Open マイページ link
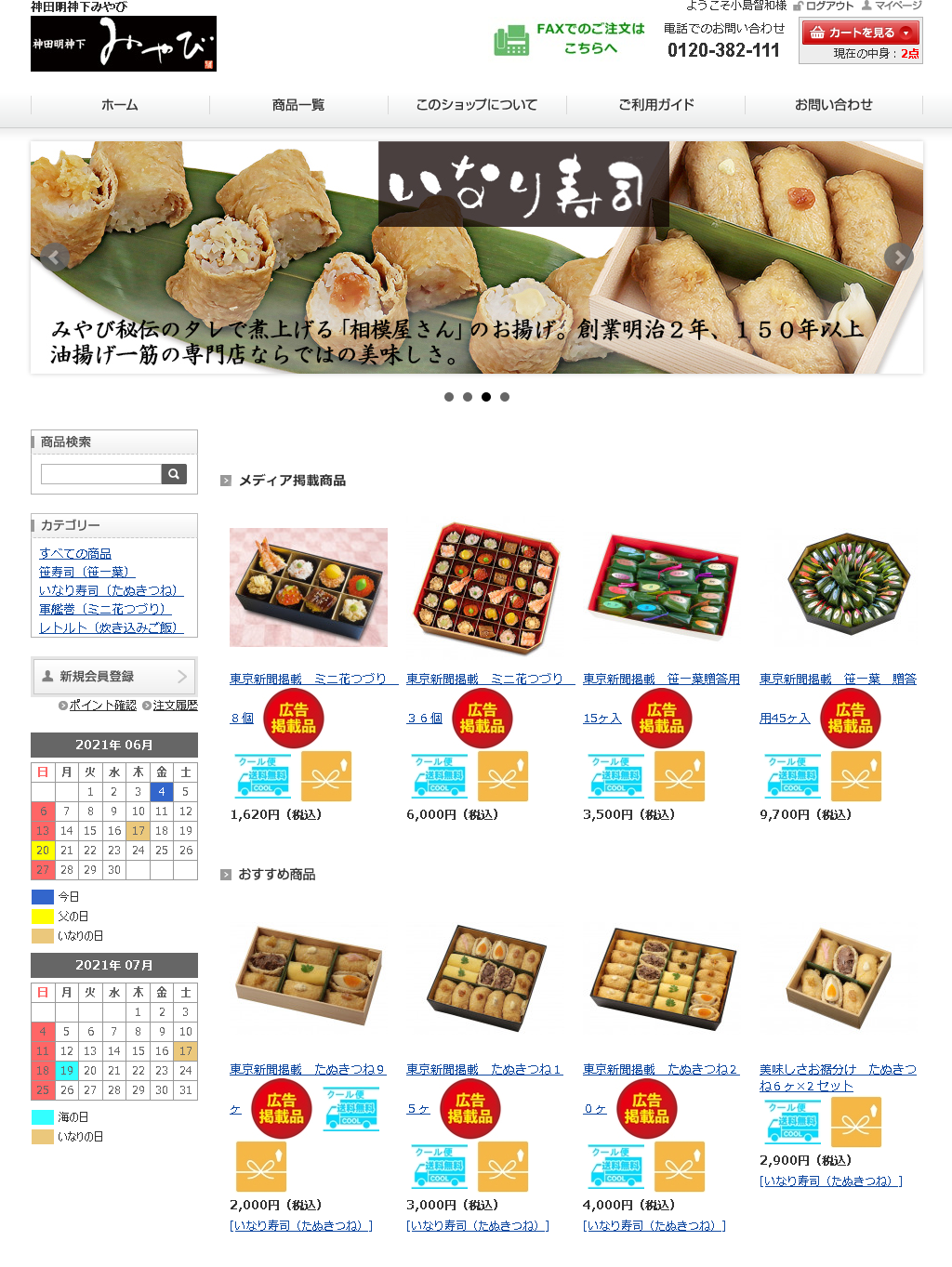Image resolution: width=952 pixels, height=1267 pixels. pyautogui.click(x=897, y=6)
